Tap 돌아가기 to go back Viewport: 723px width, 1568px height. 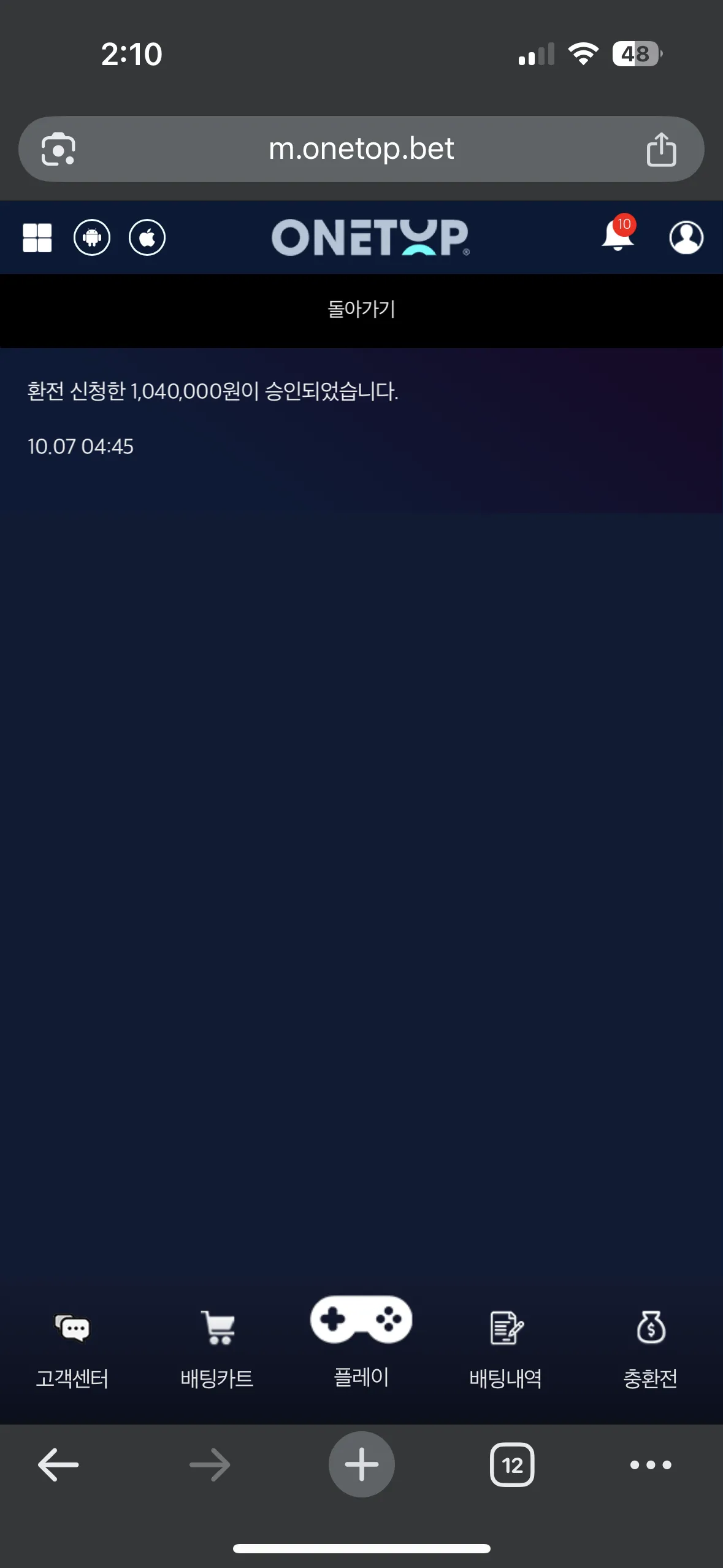coord(361,309)
